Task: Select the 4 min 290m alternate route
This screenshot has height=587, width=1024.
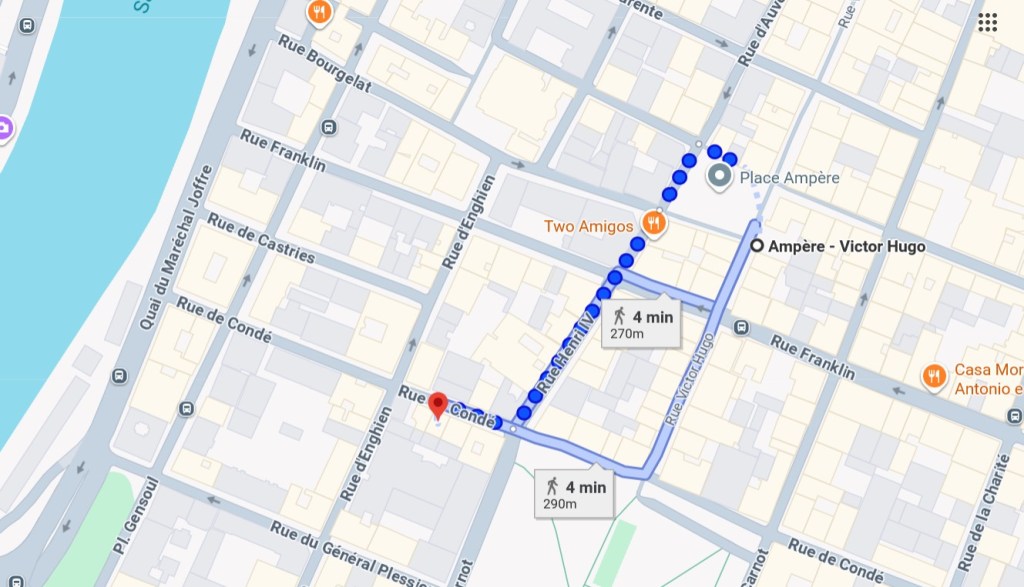Action: 574,493
